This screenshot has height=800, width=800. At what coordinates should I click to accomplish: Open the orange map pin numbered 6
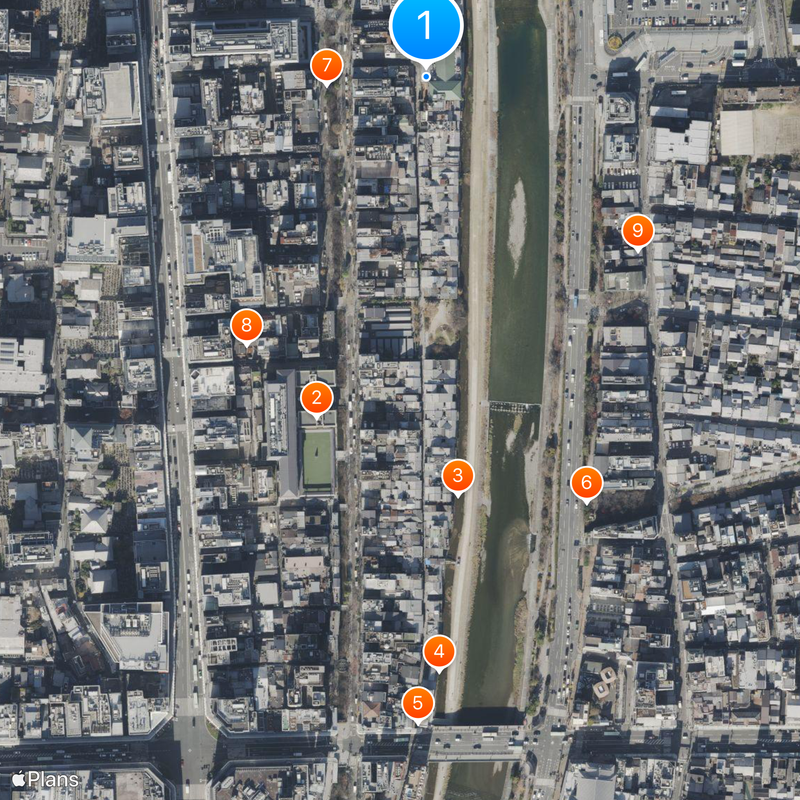(586, 484)
